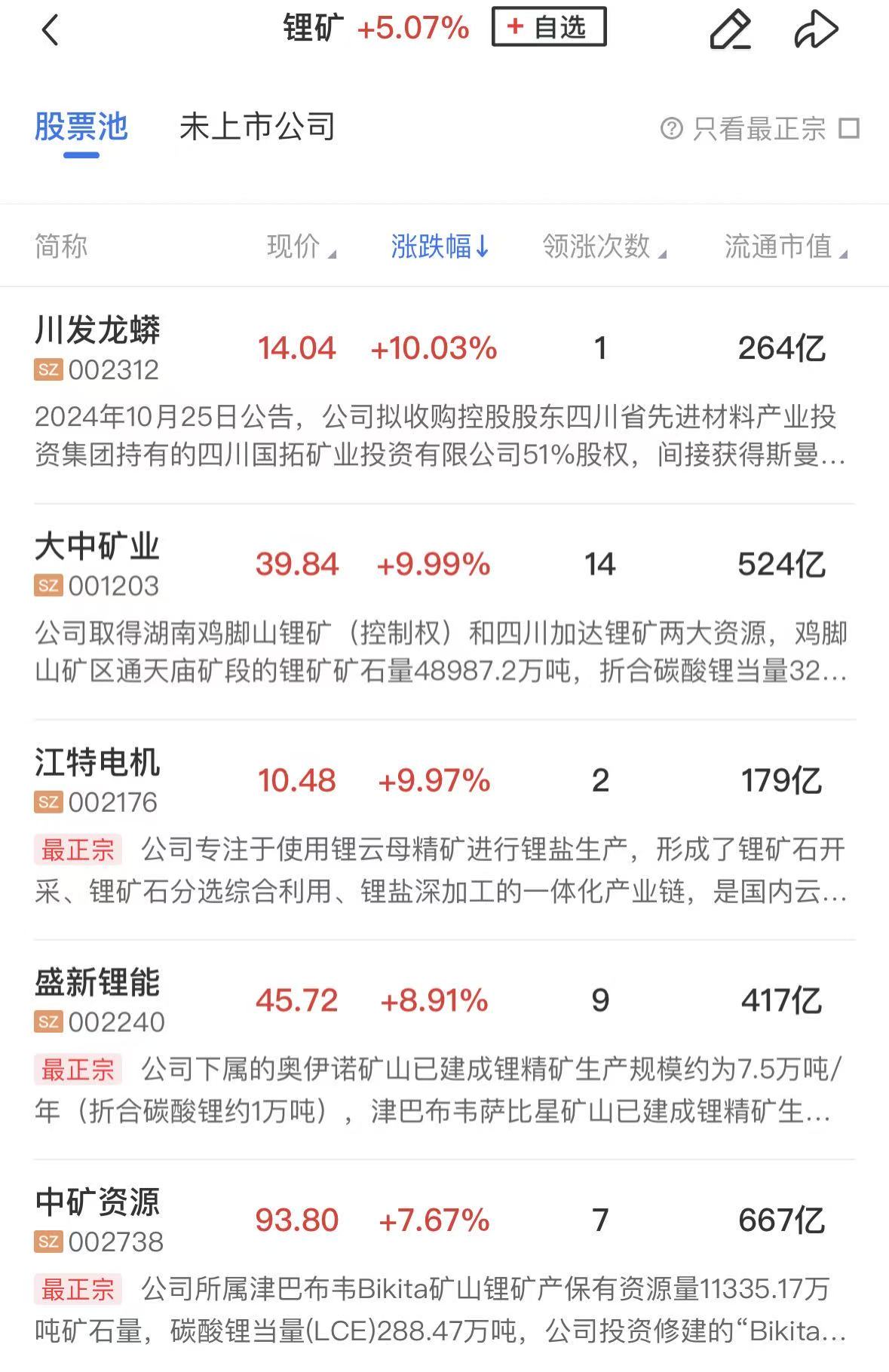This screenshot has width=889, height=1372.
Task: Sort stocks by 领涨次数
Action: (x=603, y=247)
